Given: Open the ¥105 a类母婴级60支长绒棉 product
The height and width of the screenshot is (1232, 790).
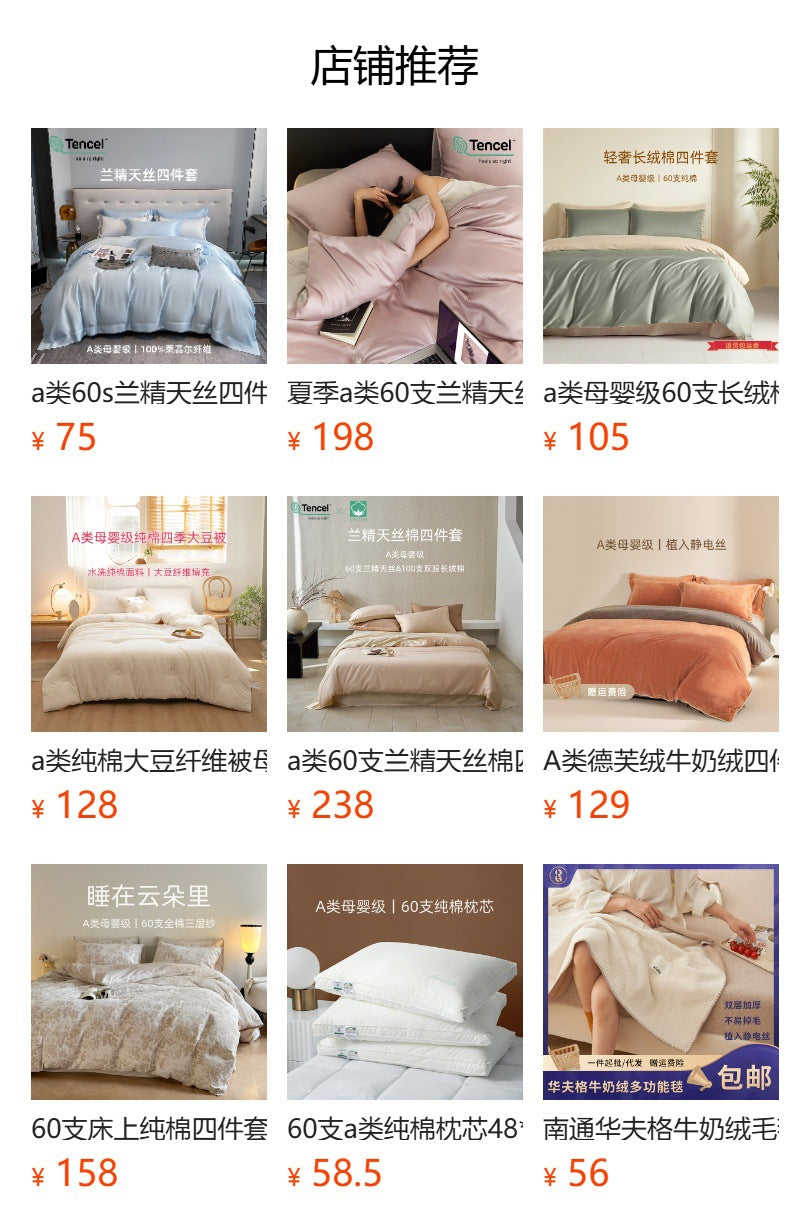Looking at the screenshot, I should [661, 246].
